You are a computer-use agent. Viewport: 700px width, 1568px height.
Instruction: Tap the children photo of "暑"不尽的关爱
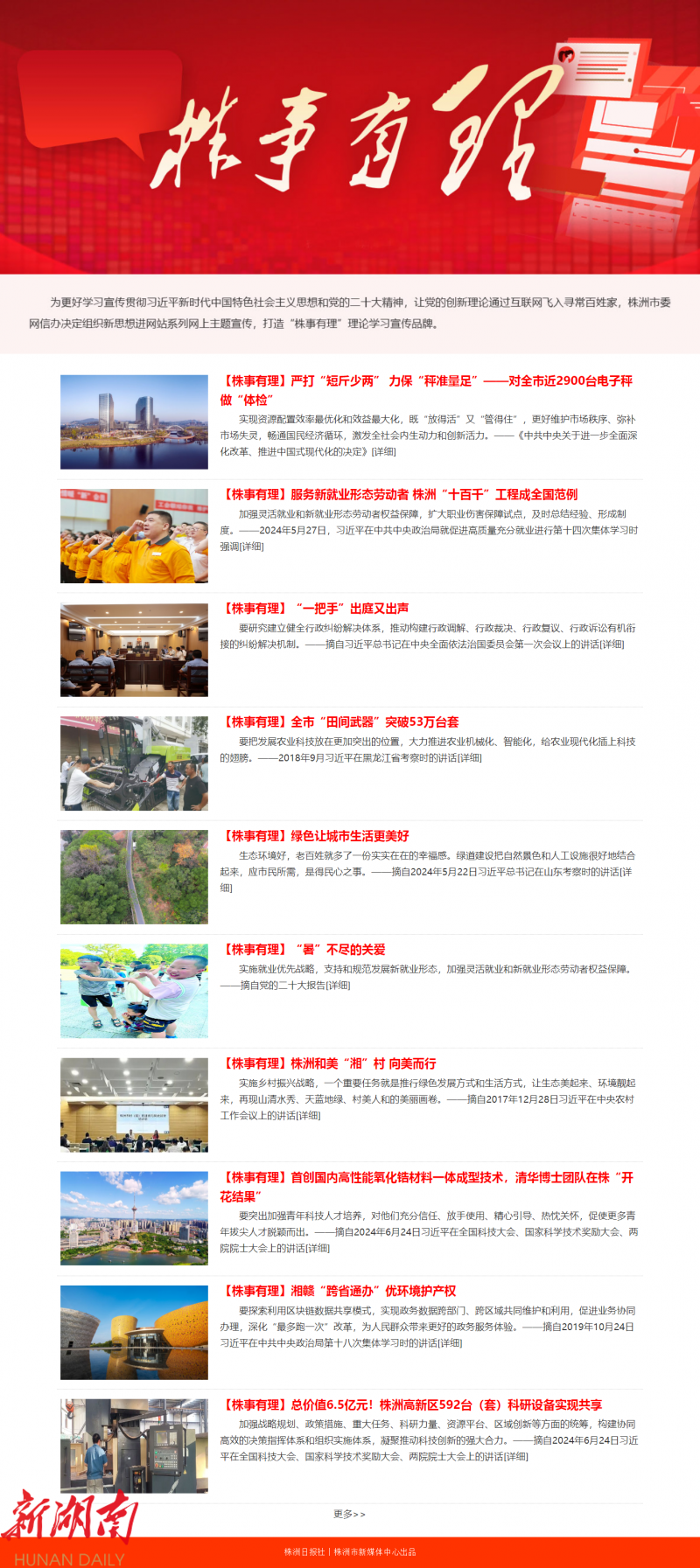click(x=134, y=991)
